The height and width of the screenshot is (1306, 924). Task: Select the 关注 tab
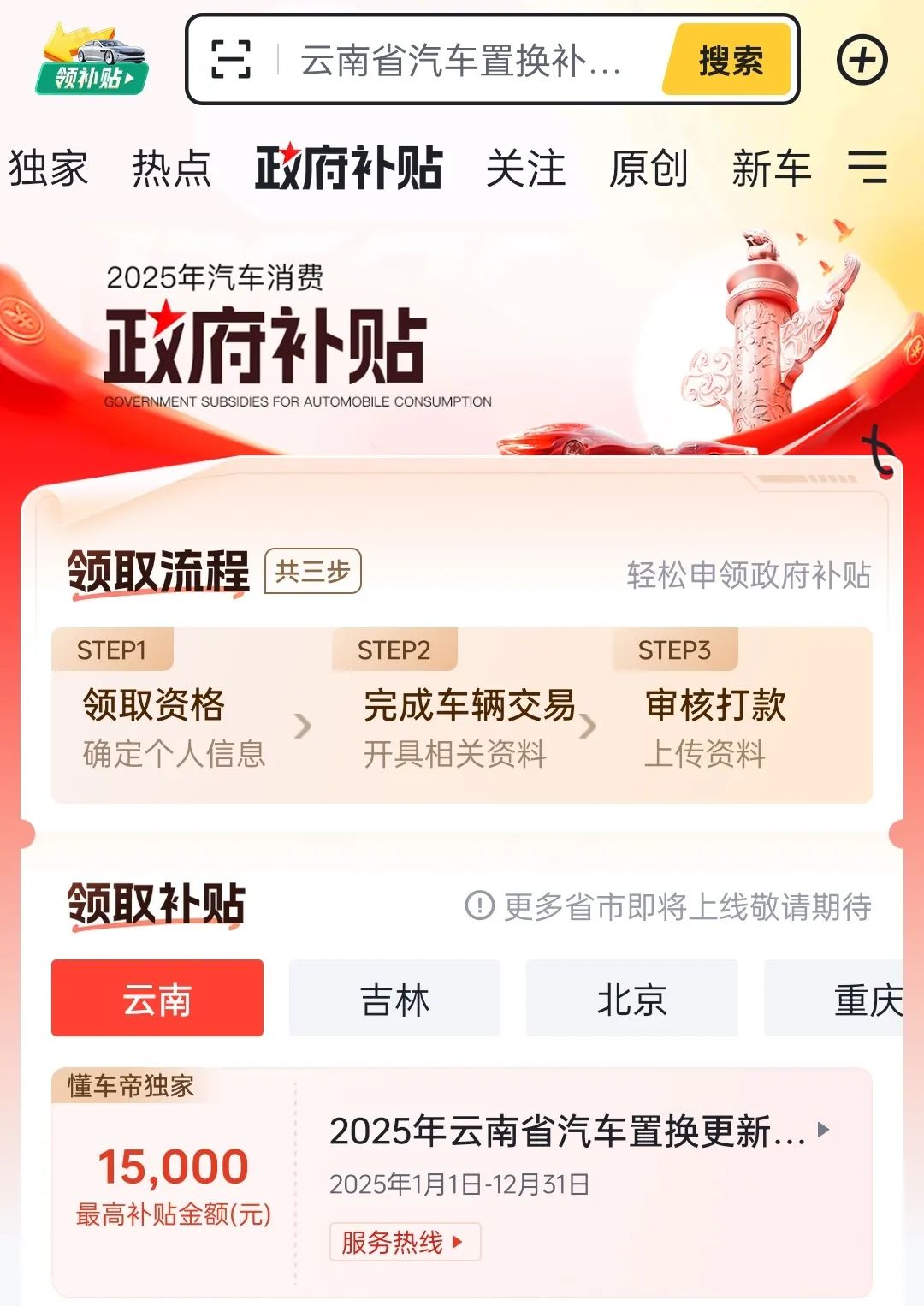click(x=525, y=169)
